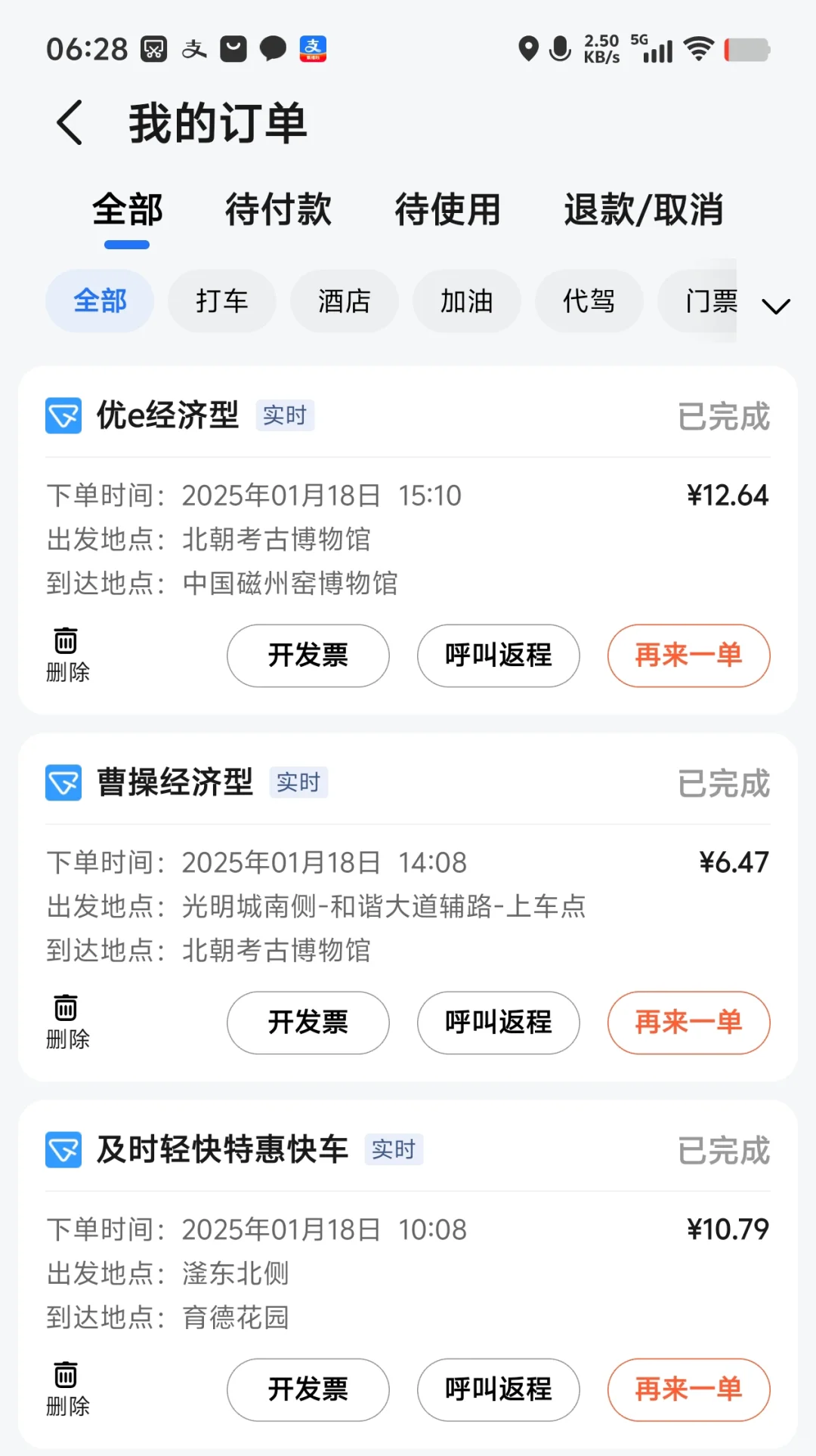Filter orders by 酒店
The width and height of the screenshot is (816, 1456).
click(344, 301)
